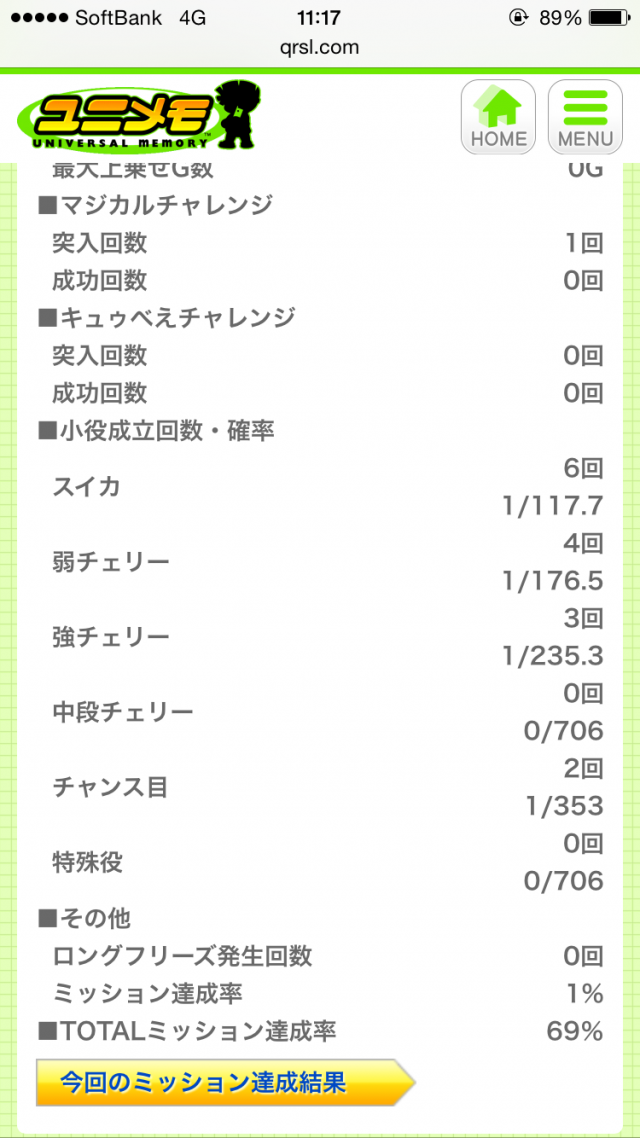Tap the qrsl.com address bar

point(319,47)
